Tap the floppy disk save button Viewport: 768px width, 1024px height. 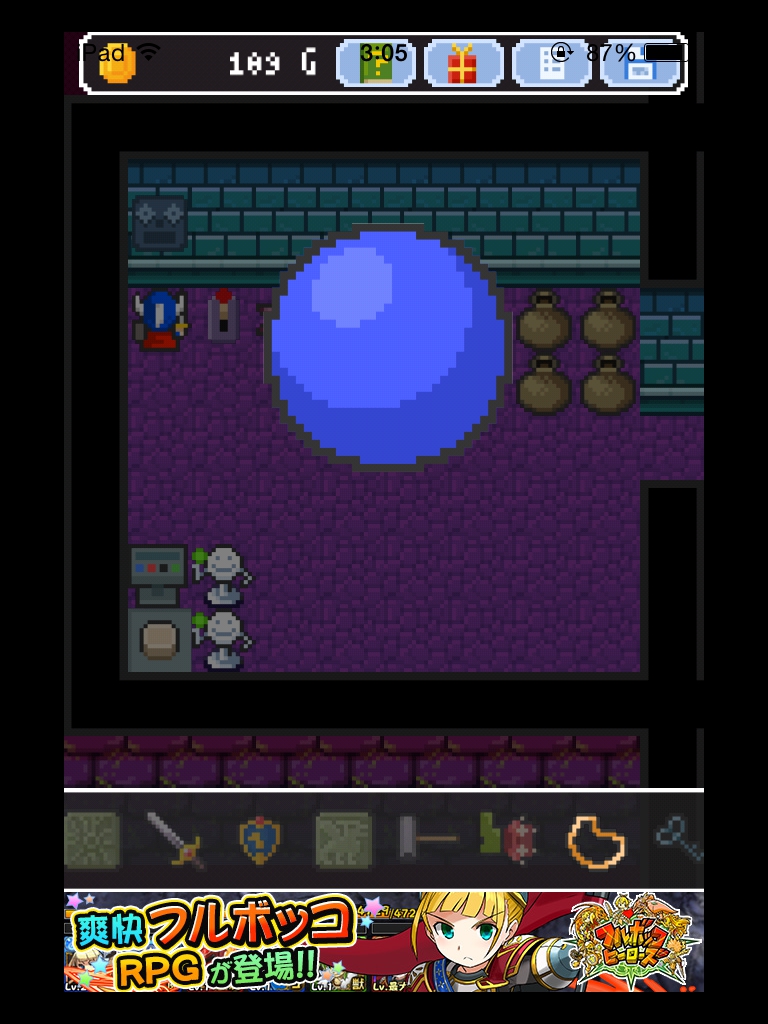coord(639,64)
